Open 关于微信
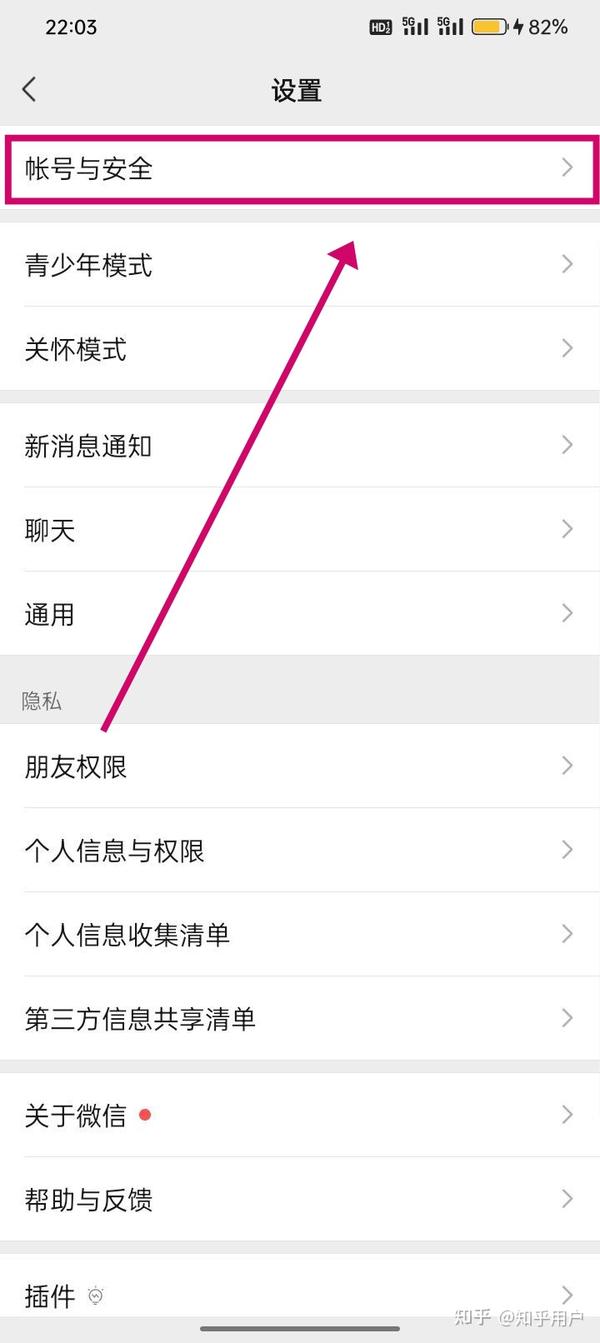 [x=300, y=1114]
